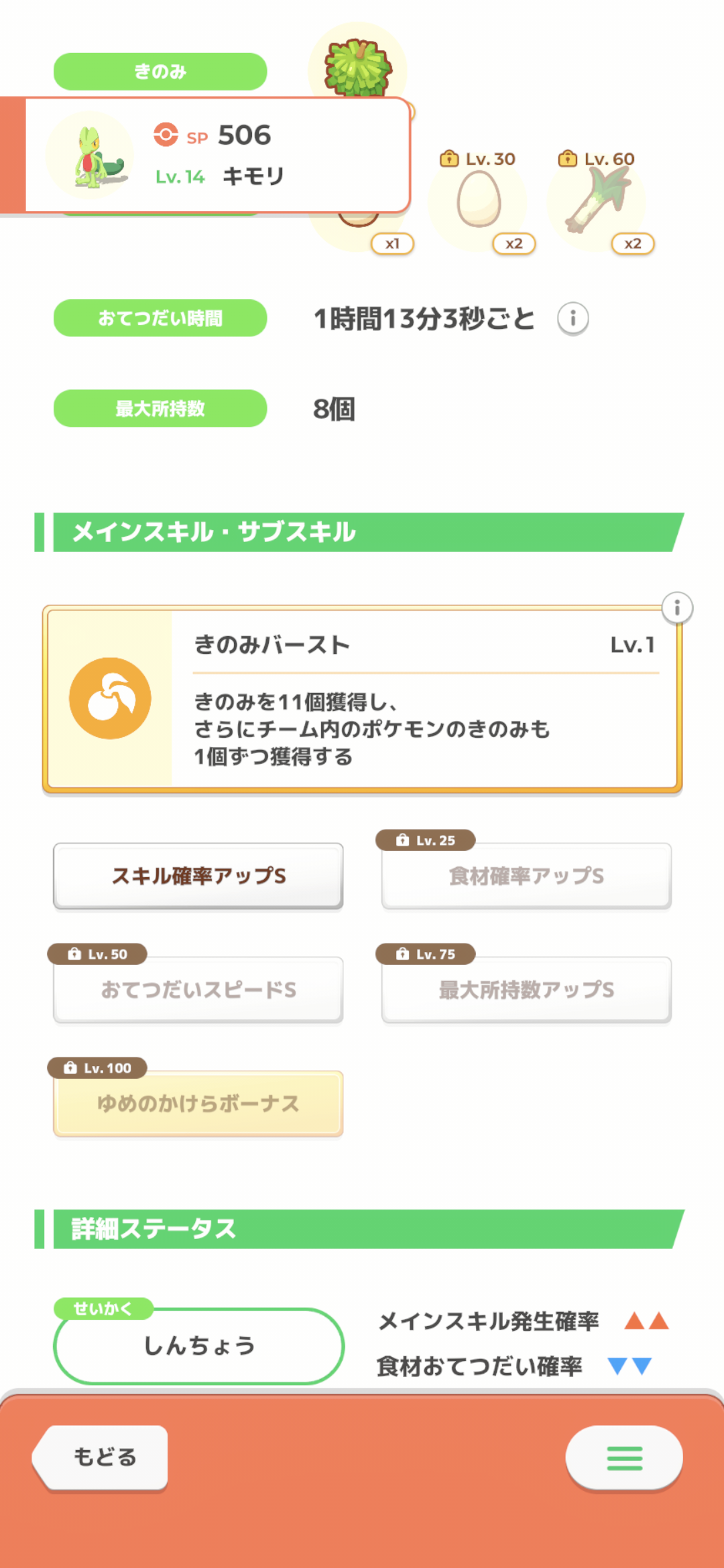Open info icon on きのみバースト card
This screenshot has width=724, height=1568.
pyautogui.click(x=677, y=608)
